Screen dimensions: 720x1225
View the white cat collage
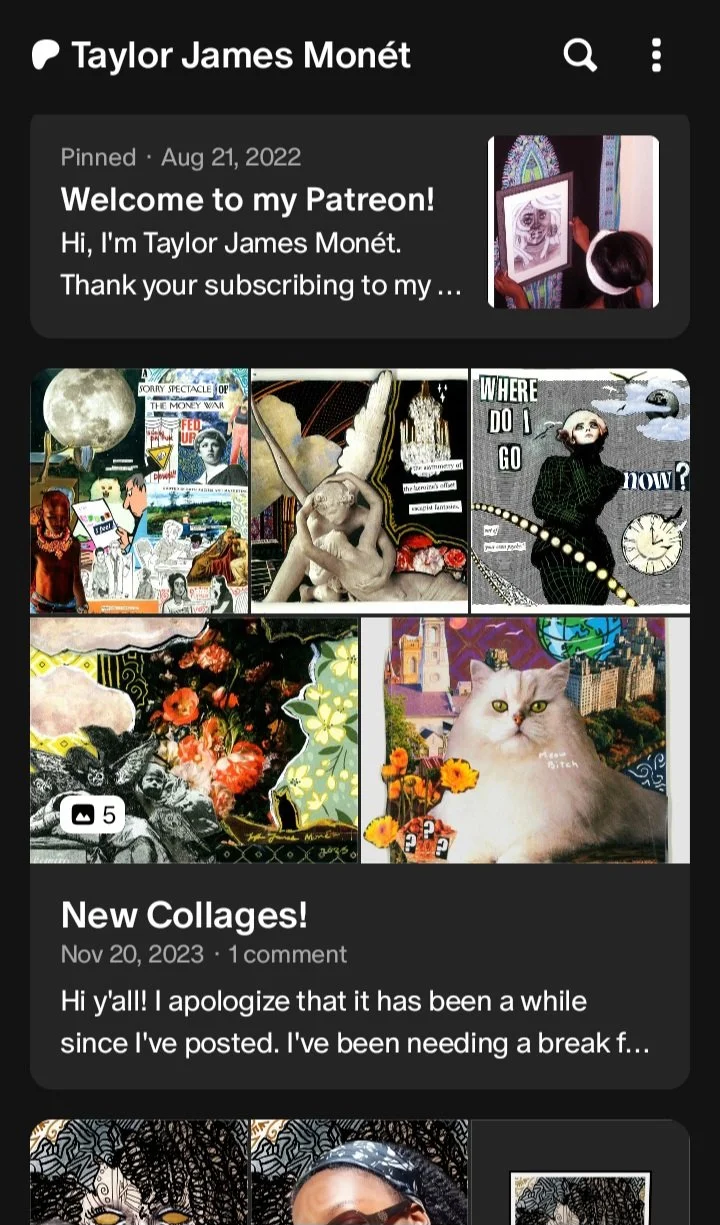tap(525, 740)
